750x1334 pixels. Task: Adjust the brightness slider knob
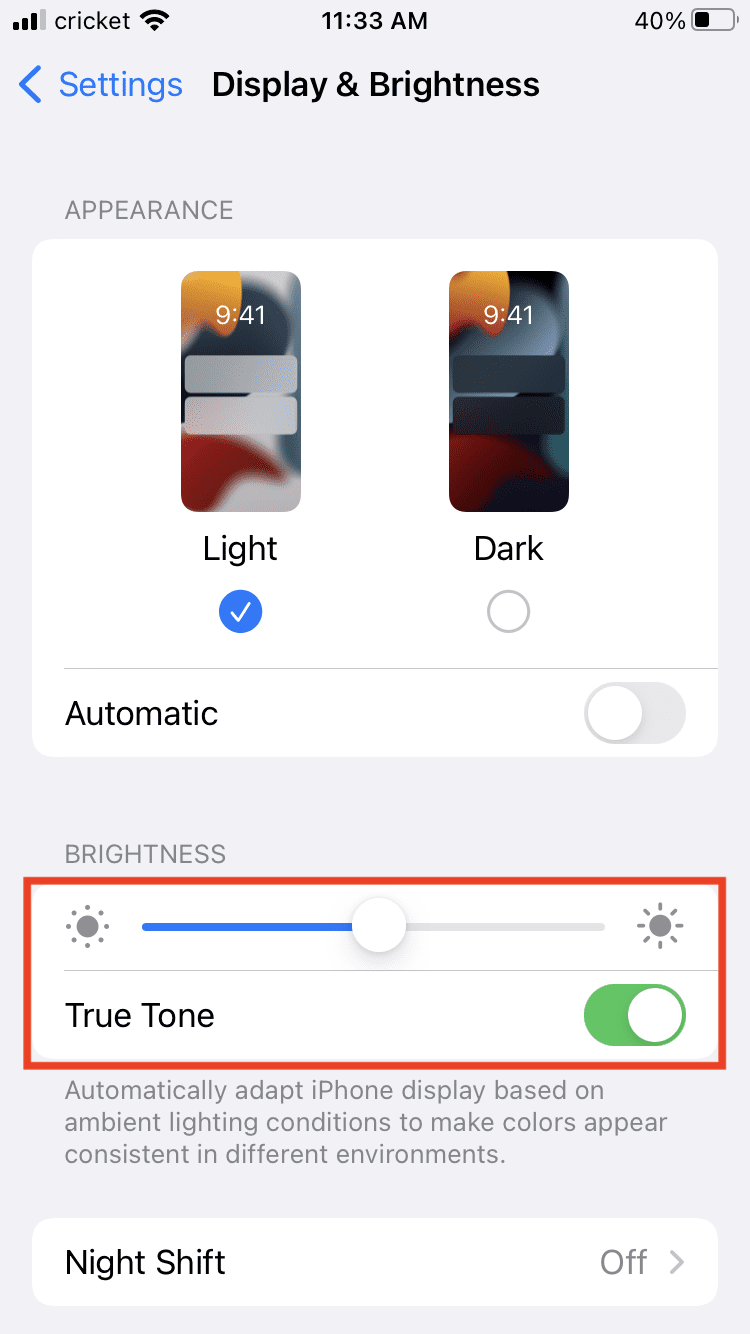pyautogui.click(x=379, y=926)
